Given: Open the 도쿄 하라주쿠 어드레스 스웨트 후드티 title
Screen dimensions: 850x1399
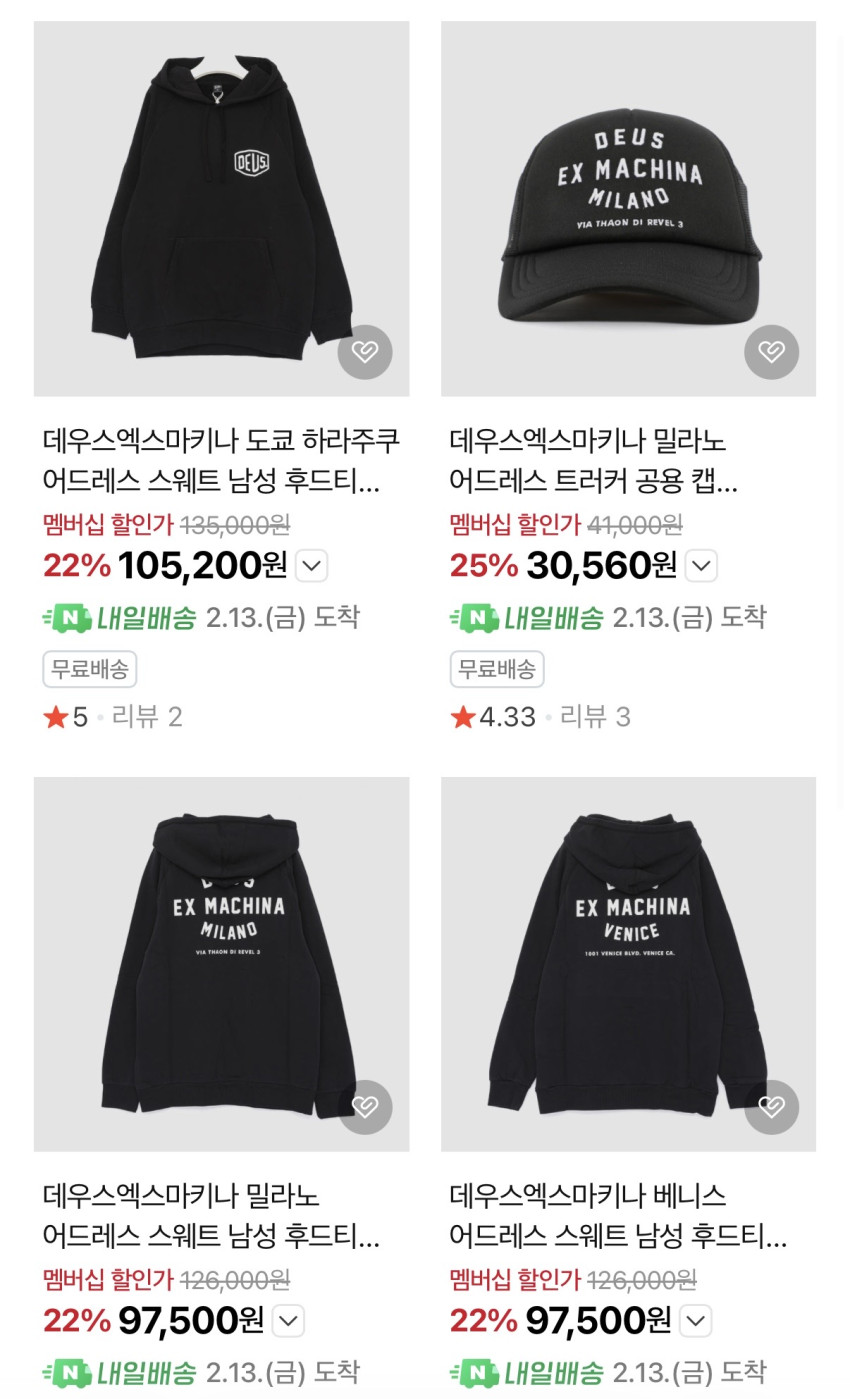Looking at the screenshot, I should [221, 461].
